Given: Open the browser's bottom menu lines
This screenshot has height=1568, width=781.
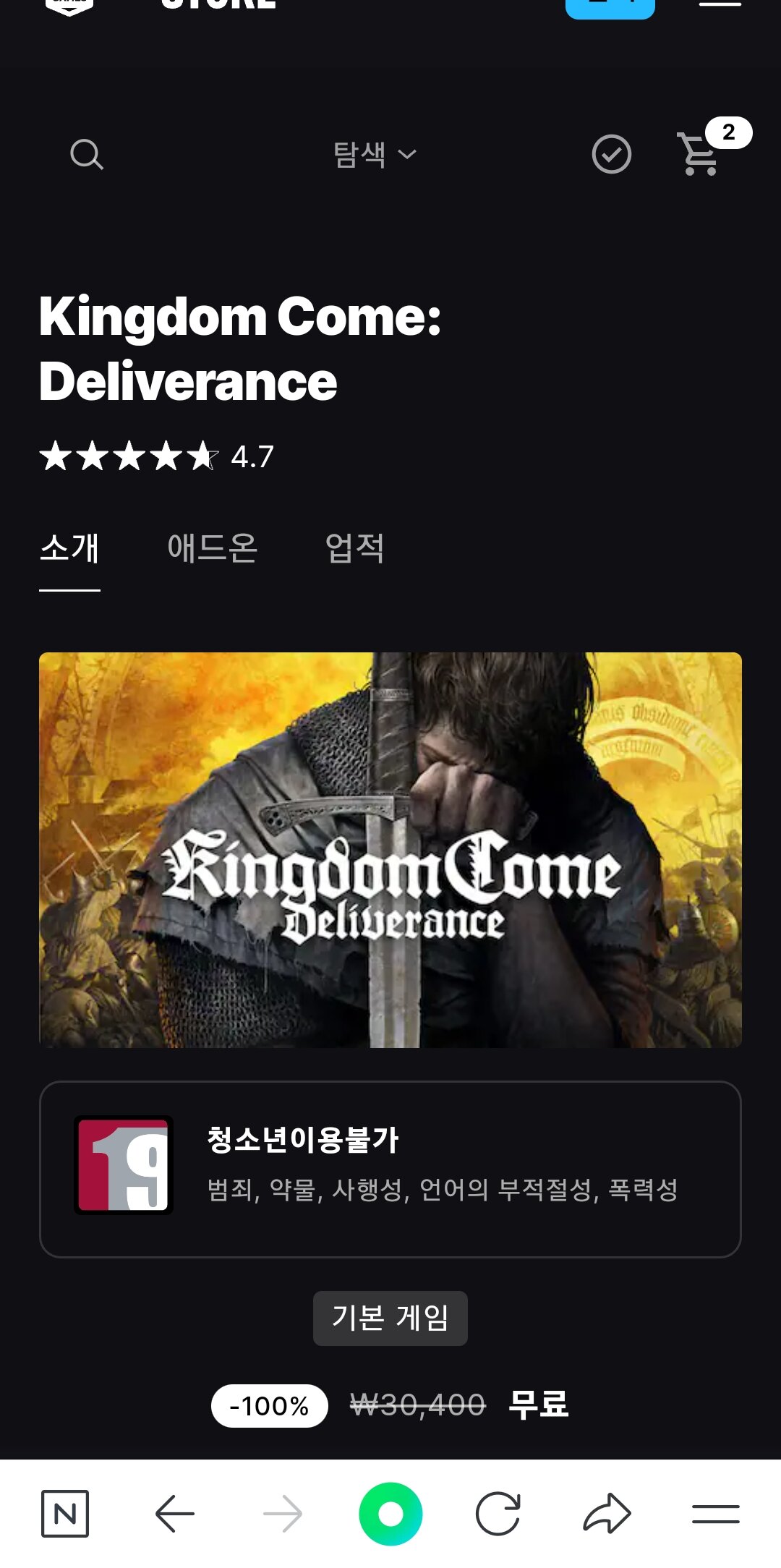Looking at the screenshot, I should (x=715, y=1513).
